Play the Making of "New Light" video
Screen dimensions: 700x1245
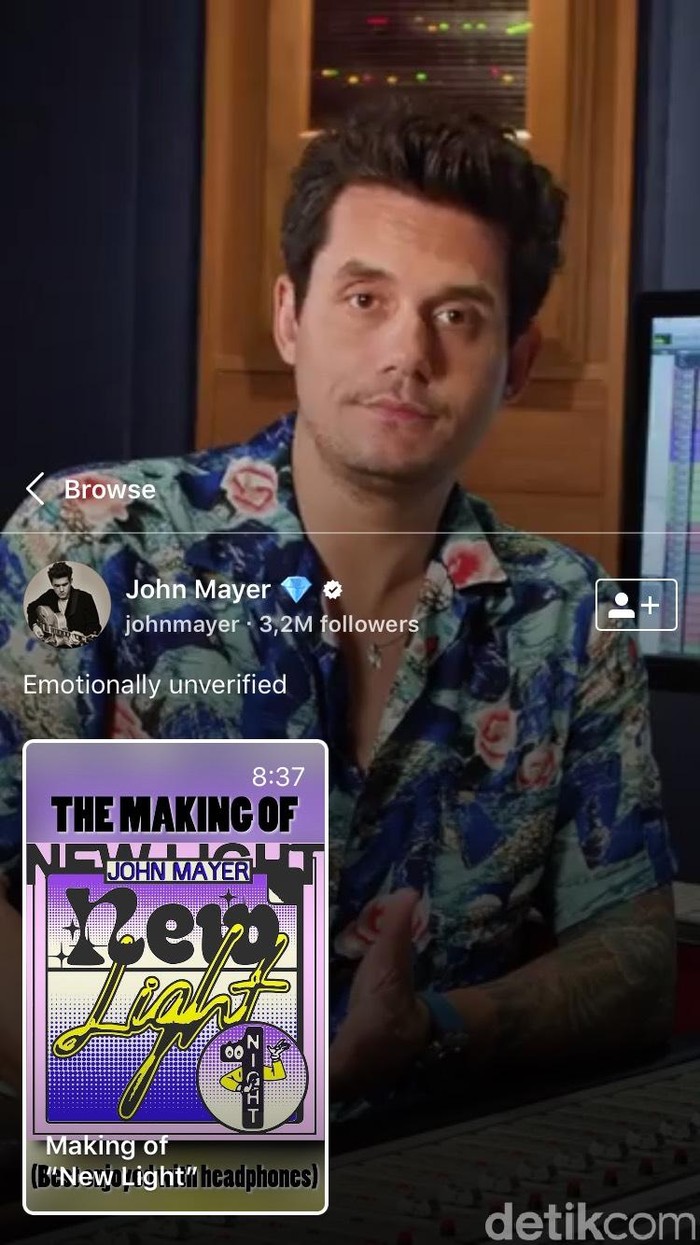pyautogui.click(x=175, y=975)
